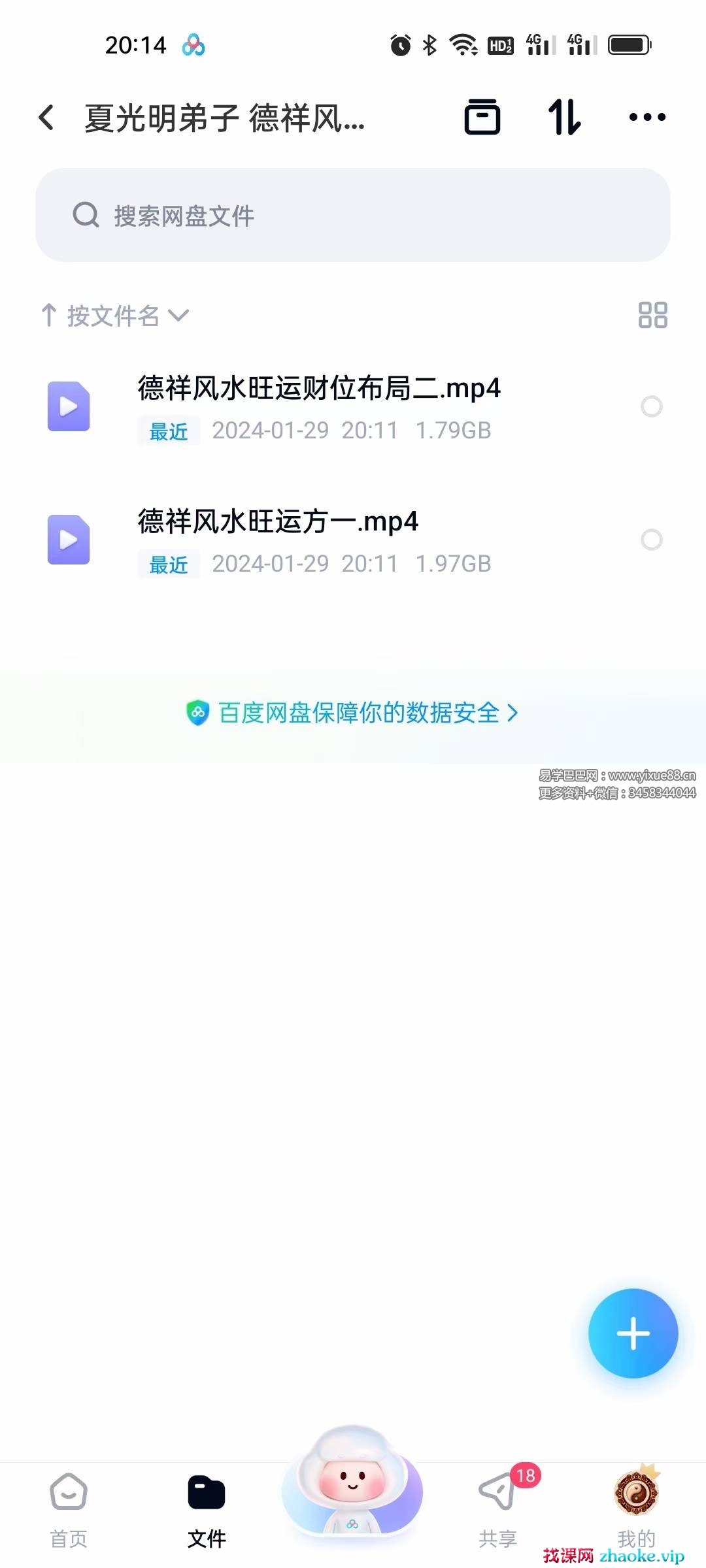
Task: Open the three-dot overflow menu
Action: click(647, 118)
